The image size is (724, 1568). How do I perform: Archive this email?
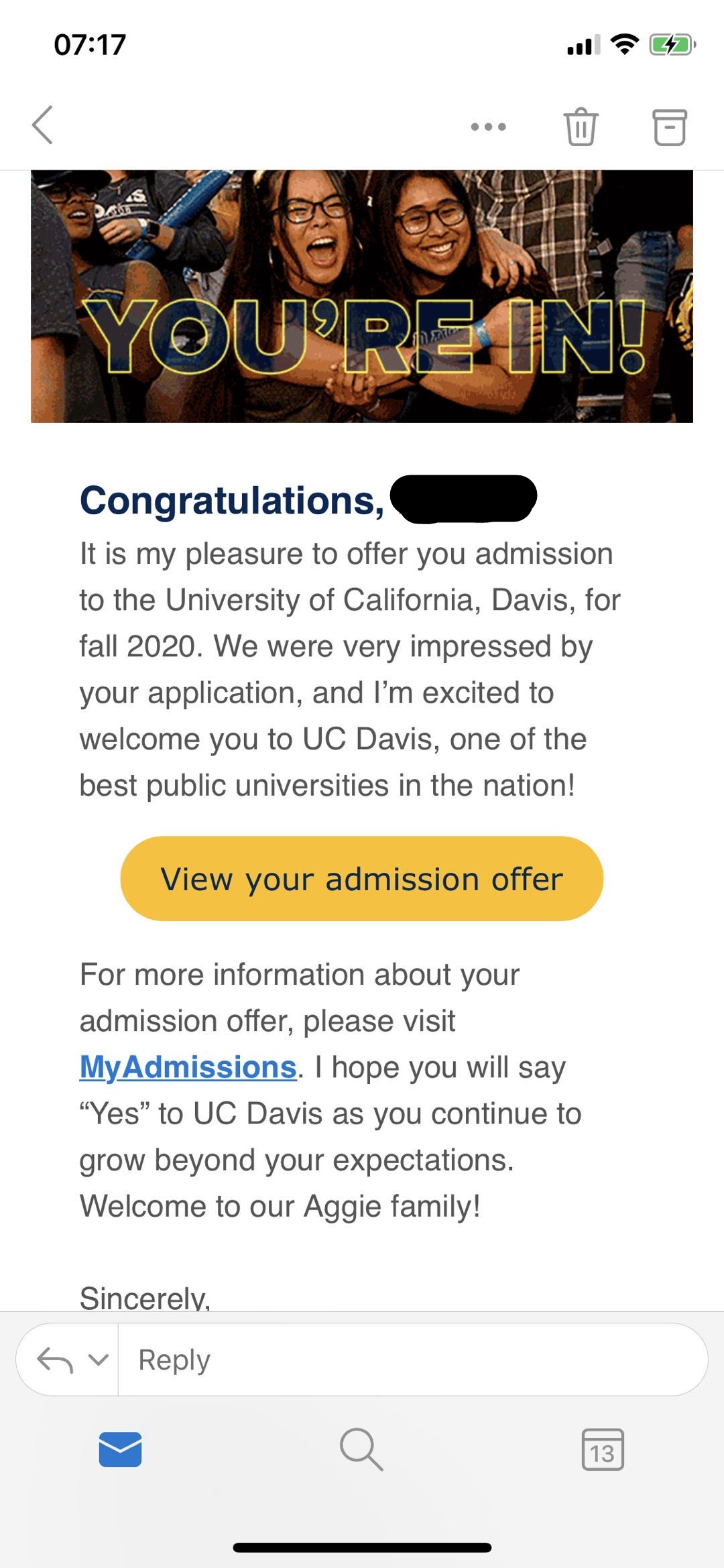pyautogui.click(x=670, y=127)
